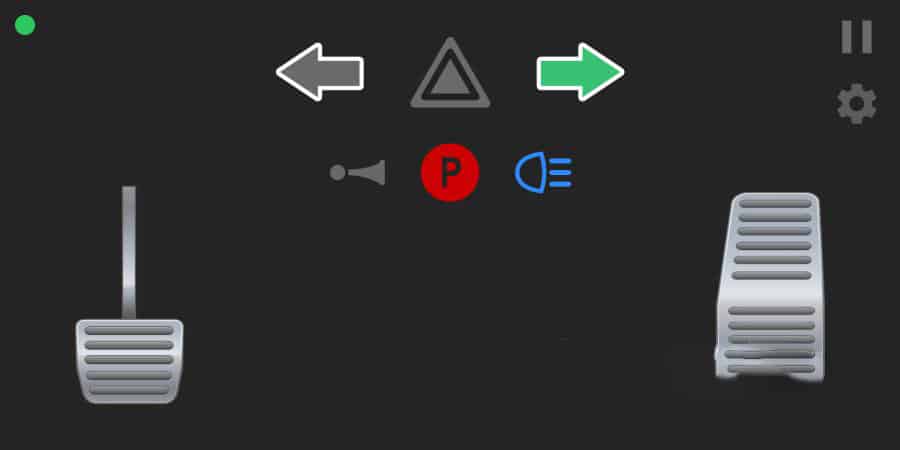
Task: Honk the horn icon
Action: point(358,173)
